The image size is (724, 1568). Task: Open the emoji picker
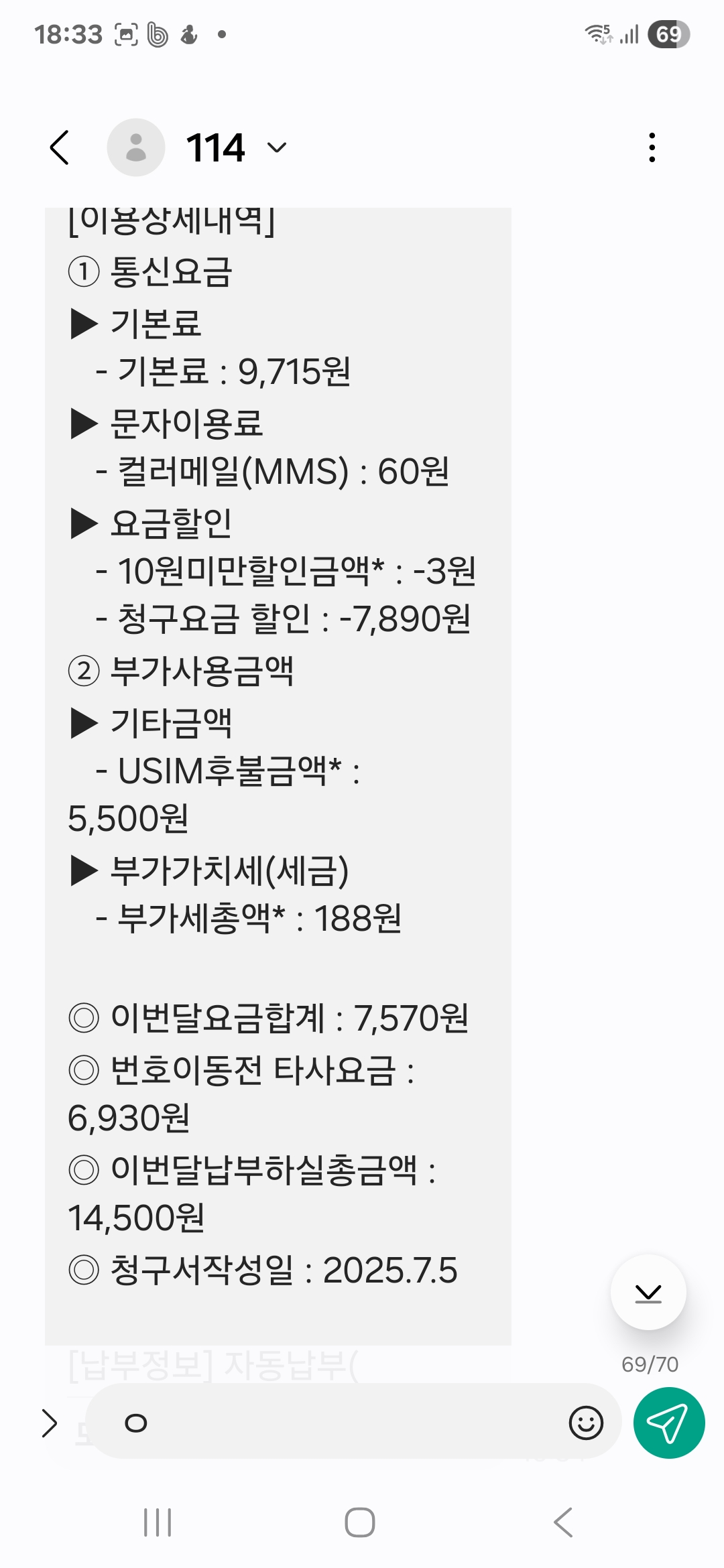586,1422
